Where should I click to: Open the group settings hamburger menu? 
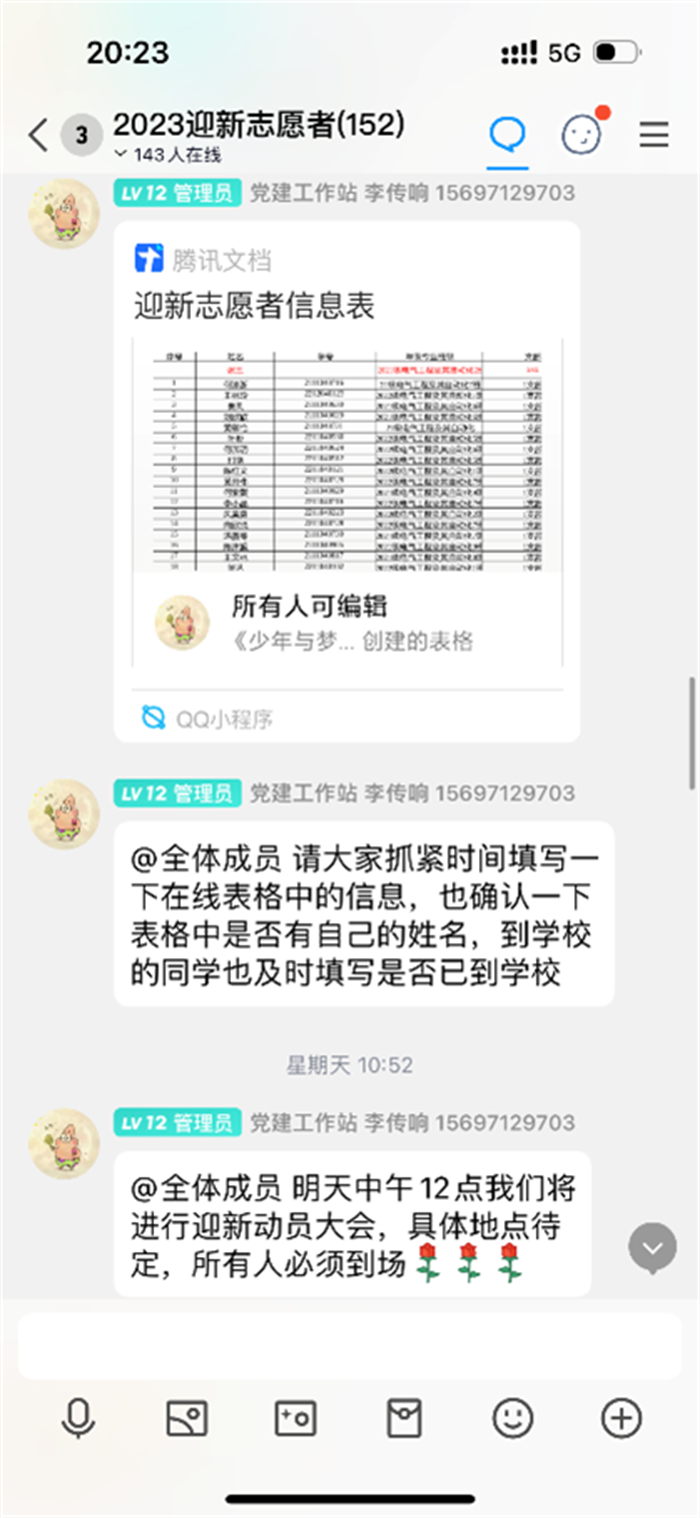coord(654,135)
